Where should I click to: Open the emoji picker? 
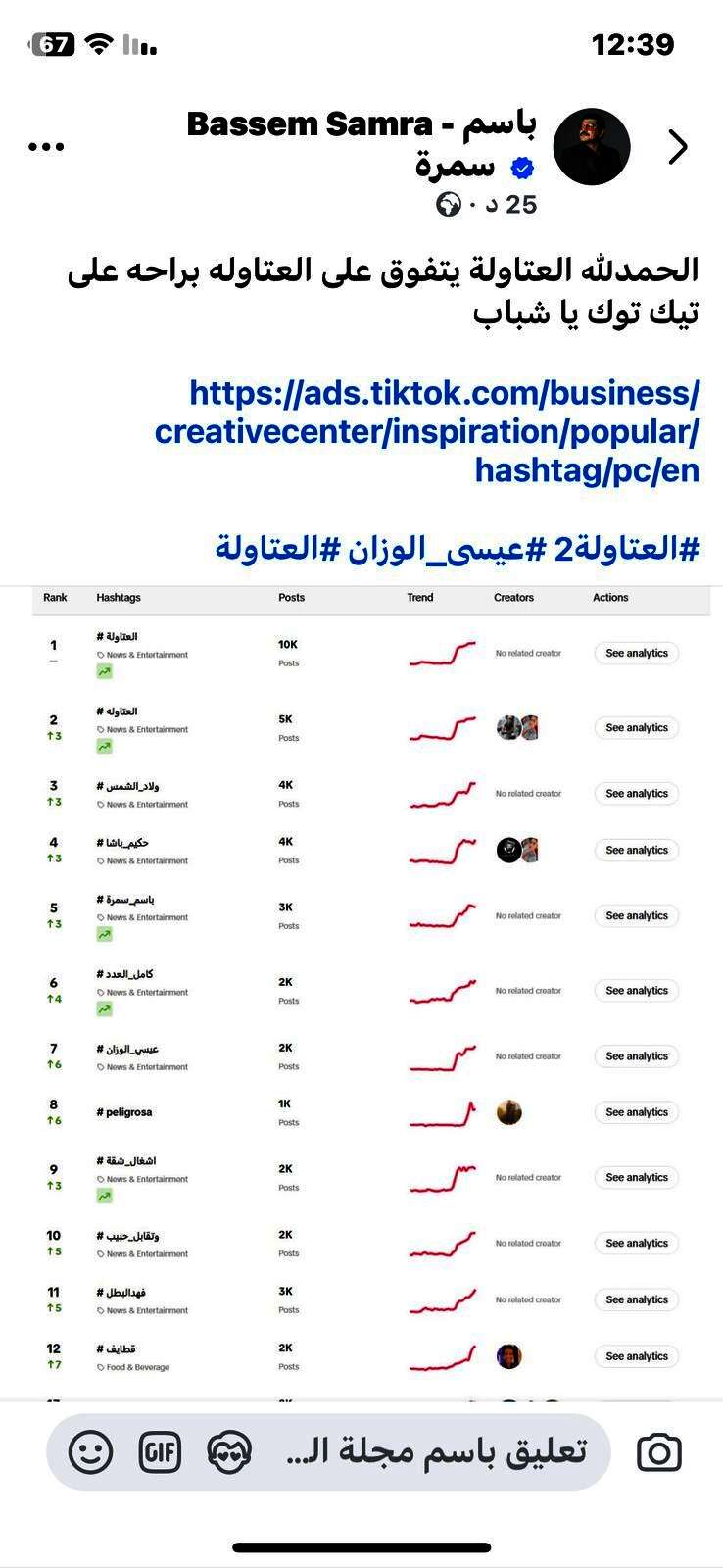coord(91,1452)
